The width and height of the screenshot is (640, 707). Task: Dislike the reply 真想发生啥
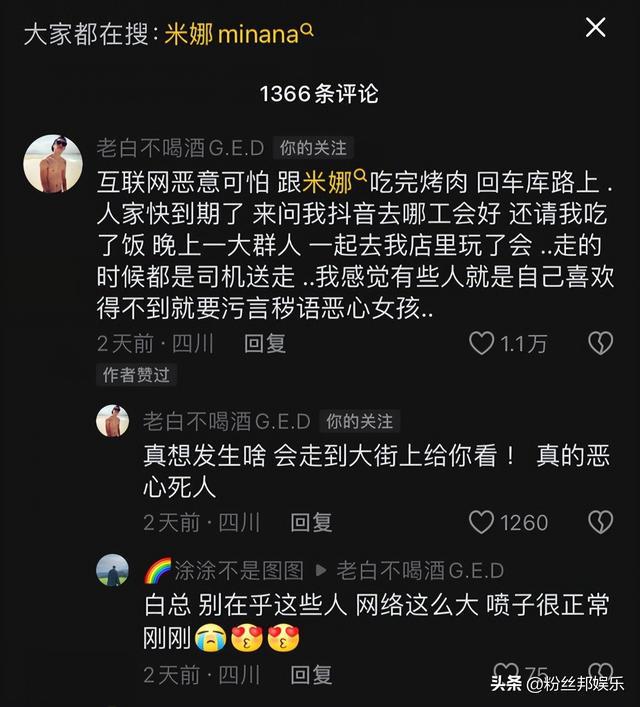tap(599, 522)
